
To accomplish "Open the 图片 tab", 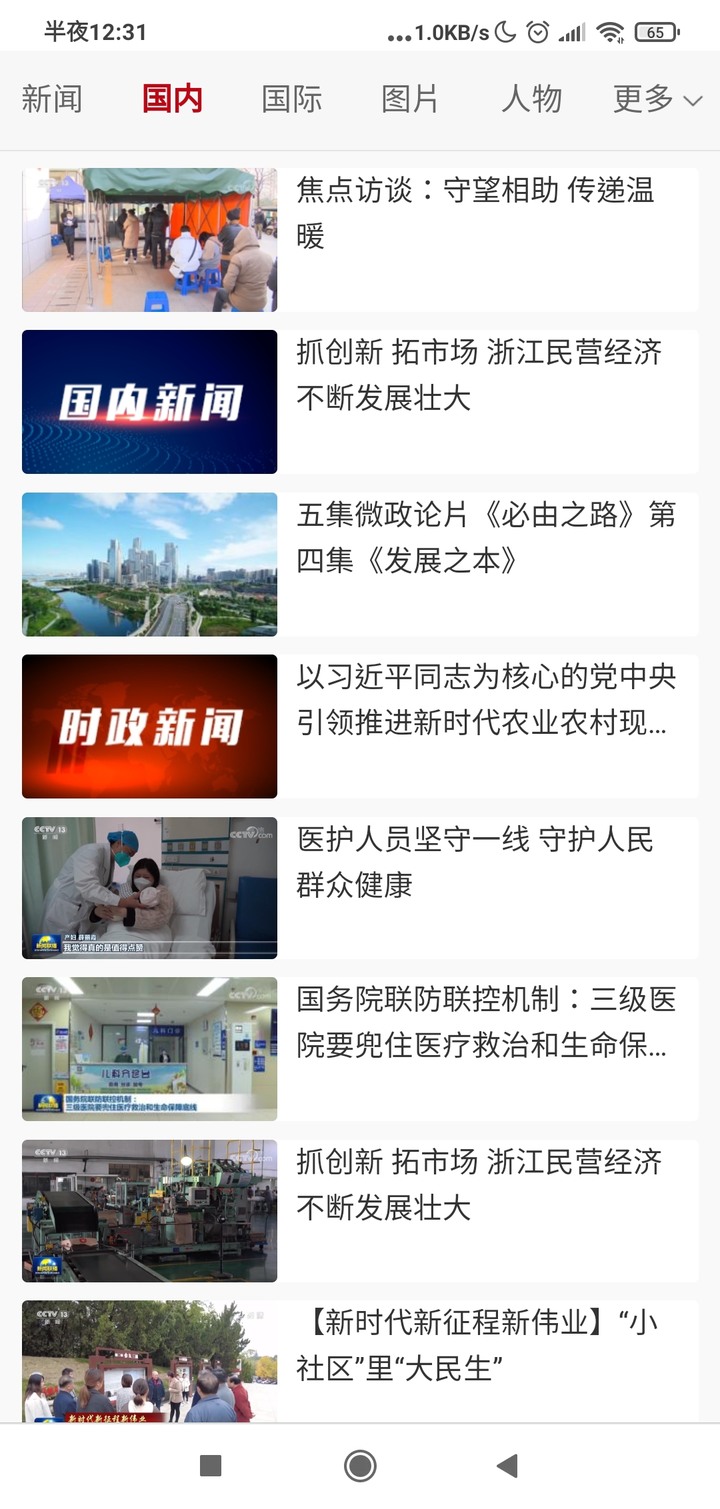I will click(x=410, y=99).
